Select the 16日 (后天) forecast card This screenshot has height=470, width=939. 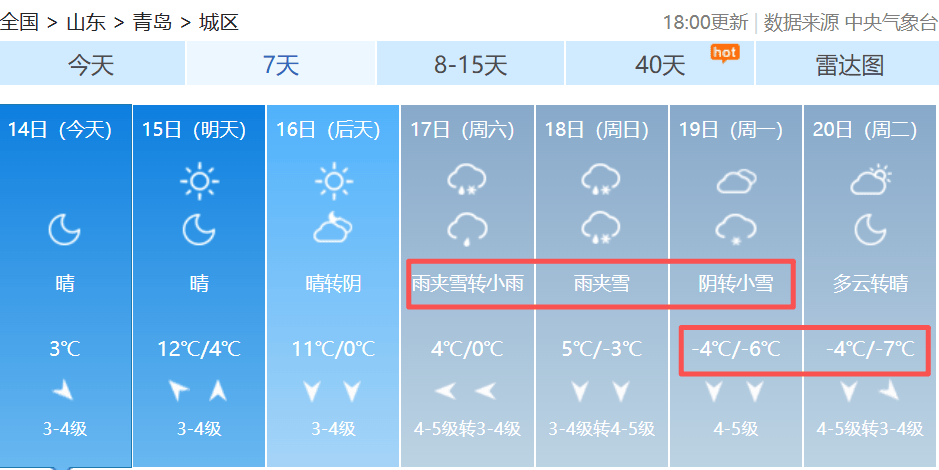(333, 285)
